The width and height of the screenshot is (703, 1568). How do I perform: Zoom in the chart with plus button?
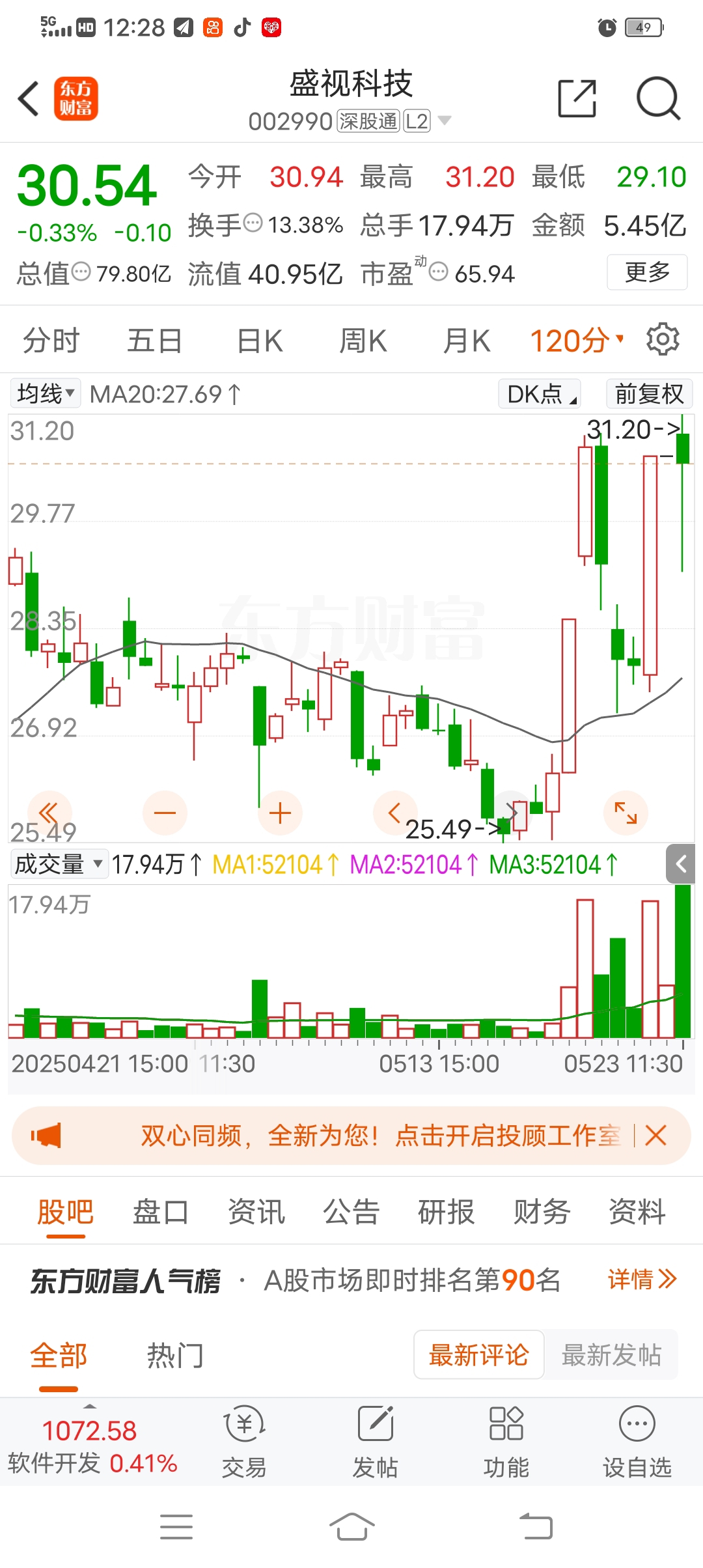pyautogui.click(x=280, y=813)
